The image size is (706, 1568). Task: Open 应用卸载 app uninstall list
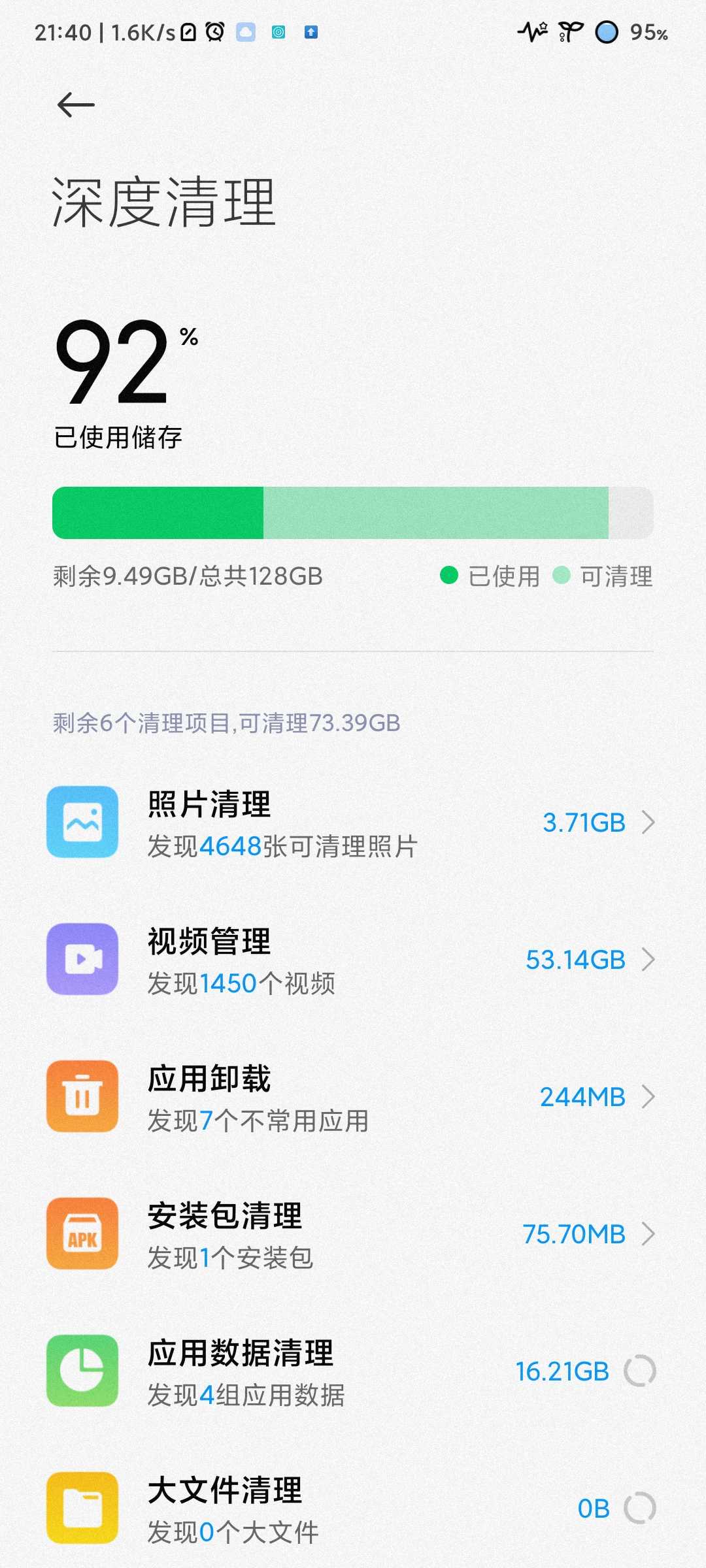click(x=353, y=1097)
